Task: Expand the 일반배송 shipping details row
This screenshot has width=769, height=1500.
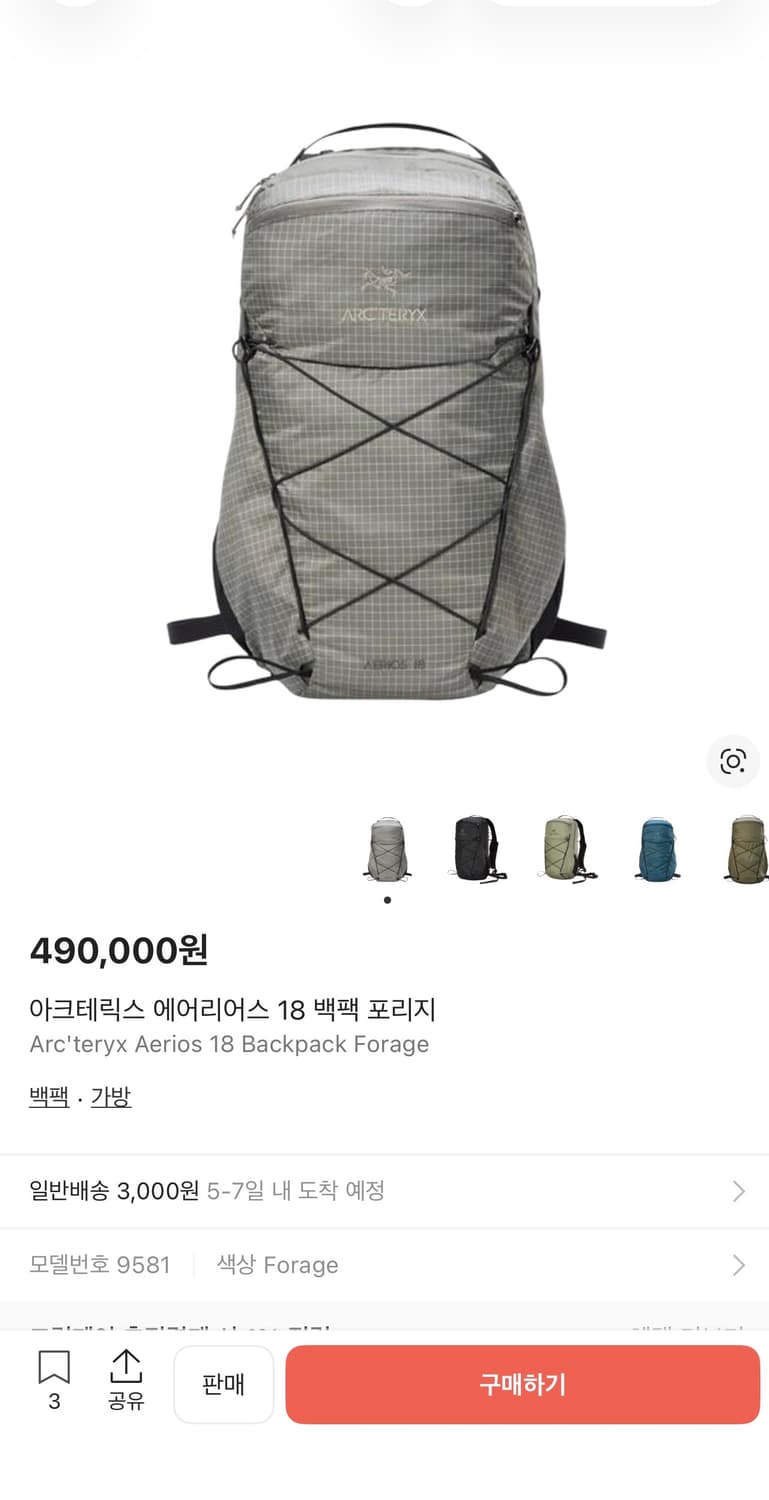Action: click(x=384, y=1191)
